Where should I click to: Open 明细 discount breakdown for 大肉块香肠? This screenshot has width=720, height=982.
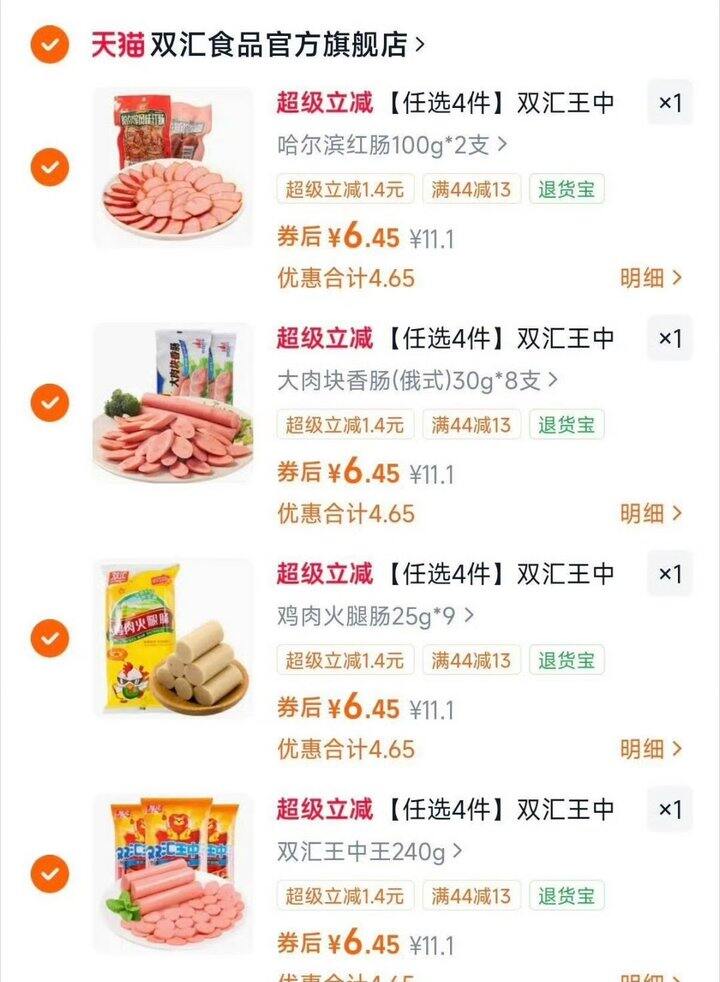(x=651, y=514)
